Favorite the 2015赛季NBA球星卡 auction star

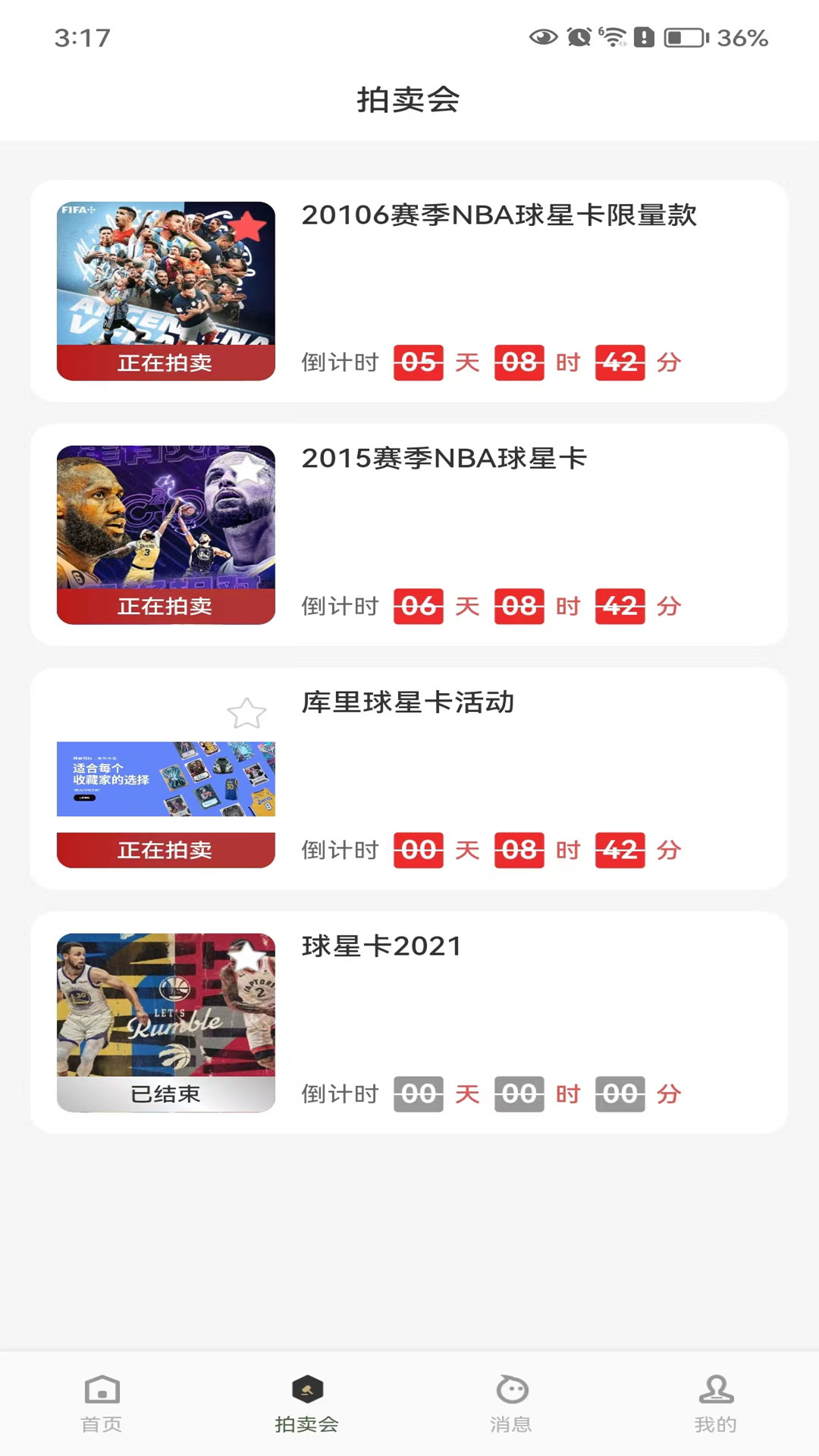(x=247, y=469)
